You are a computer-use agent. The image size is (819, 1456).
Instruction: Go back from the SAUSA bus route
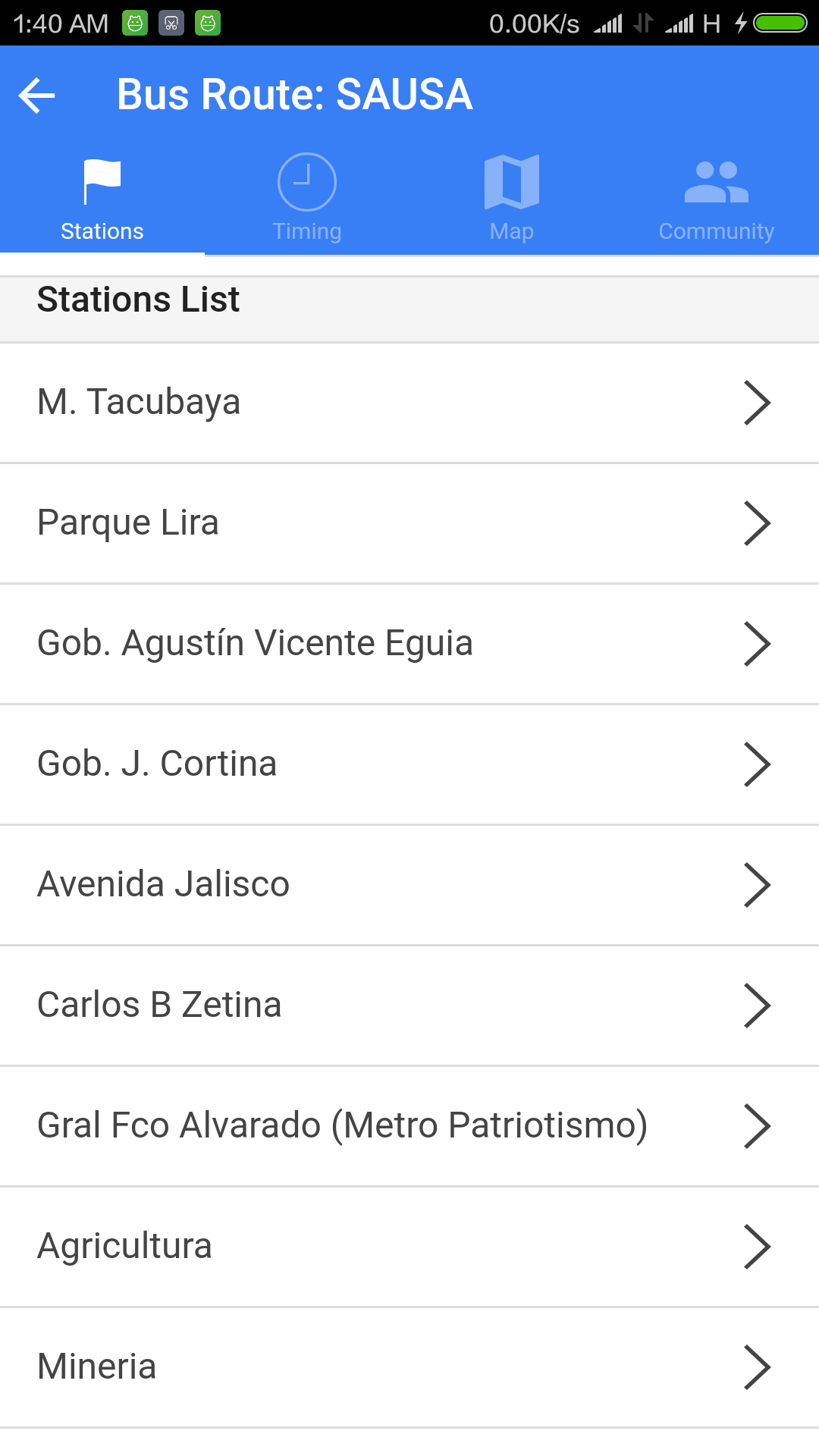[x=36, y=96]
